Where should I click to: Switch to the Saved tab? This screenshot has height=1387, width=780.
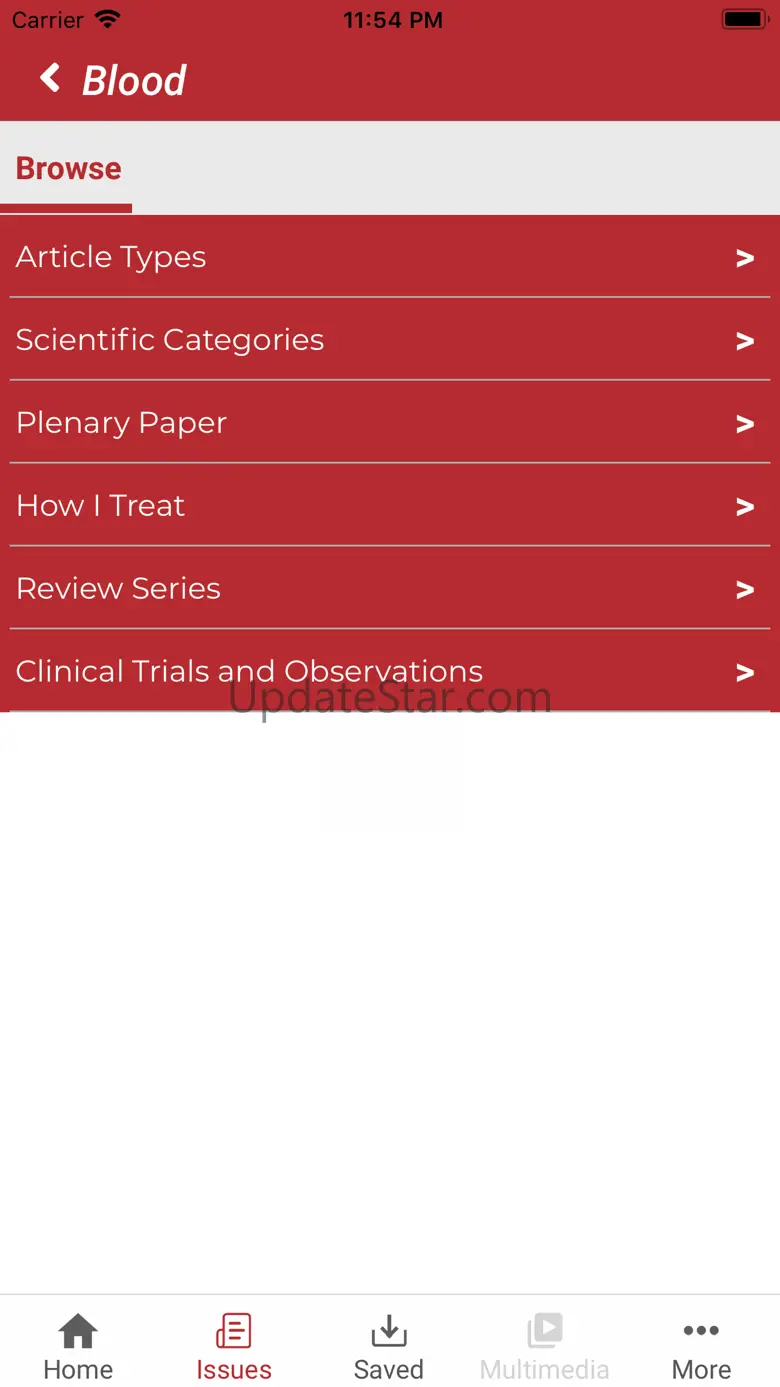tap(389, 1346)
